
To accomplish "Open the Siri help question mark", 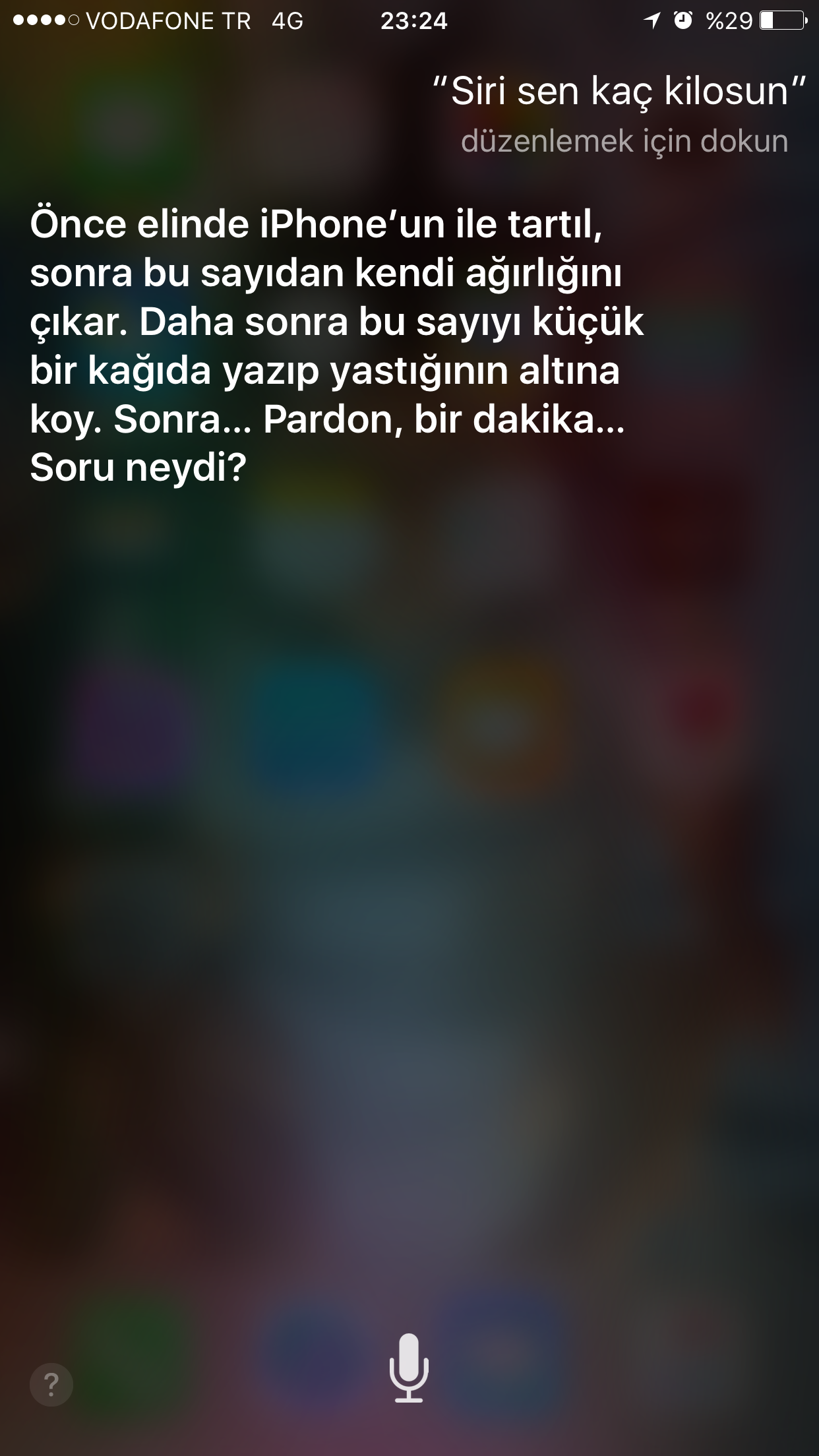I will (x=51, y=1385).
